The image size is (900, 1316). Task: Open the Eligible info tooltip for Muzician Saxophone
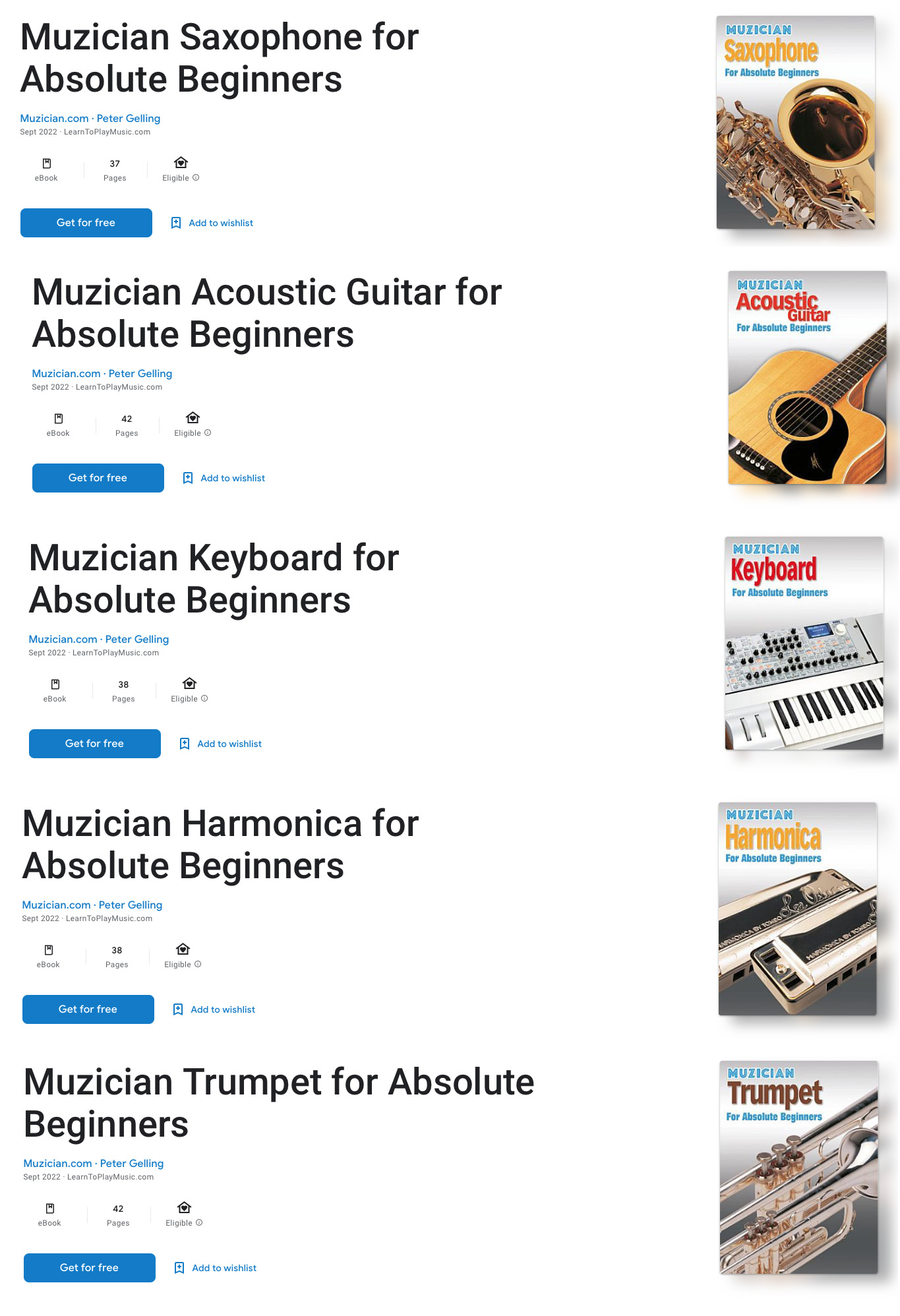tap(196, 177)
